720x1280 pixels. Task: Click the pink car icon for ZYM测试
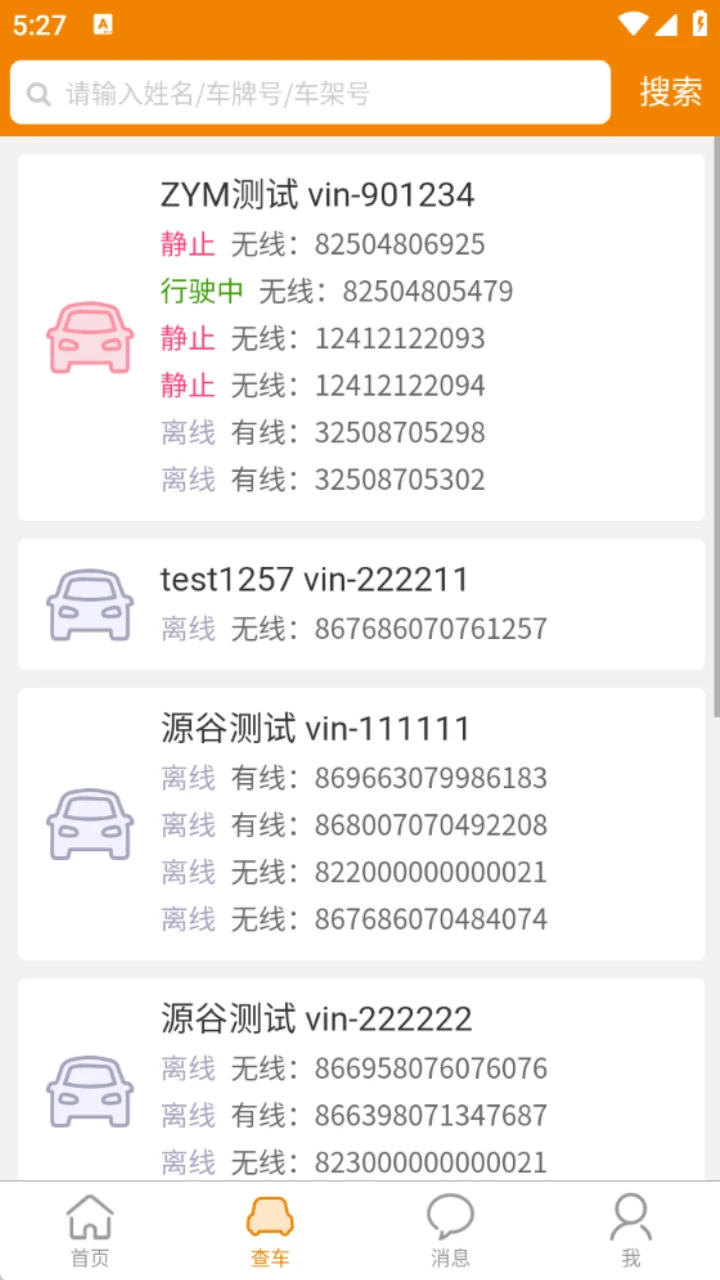pos(90,338)
